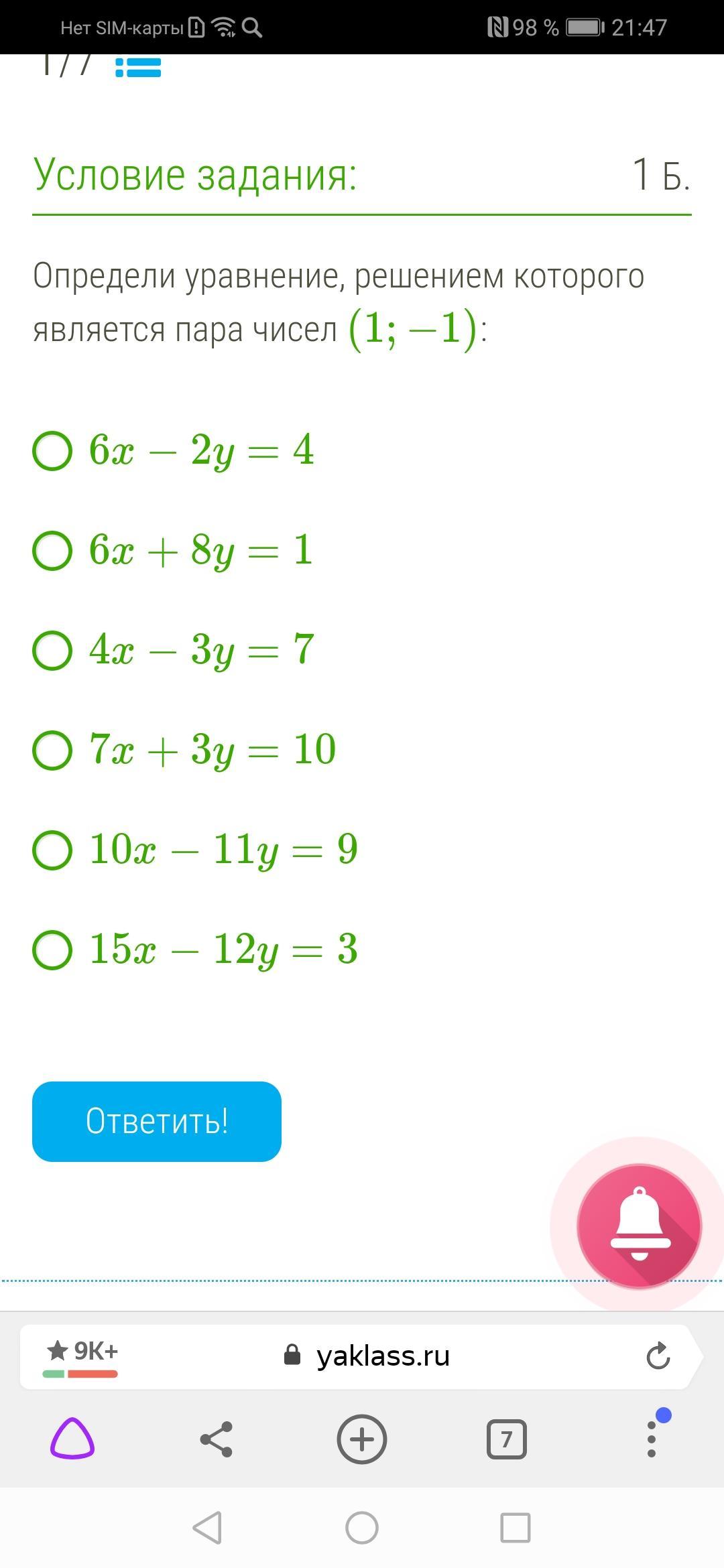Viewport: 724px width, 1568px height.
Task: Show the 7 open tabs
Action: click(506, 1439)
